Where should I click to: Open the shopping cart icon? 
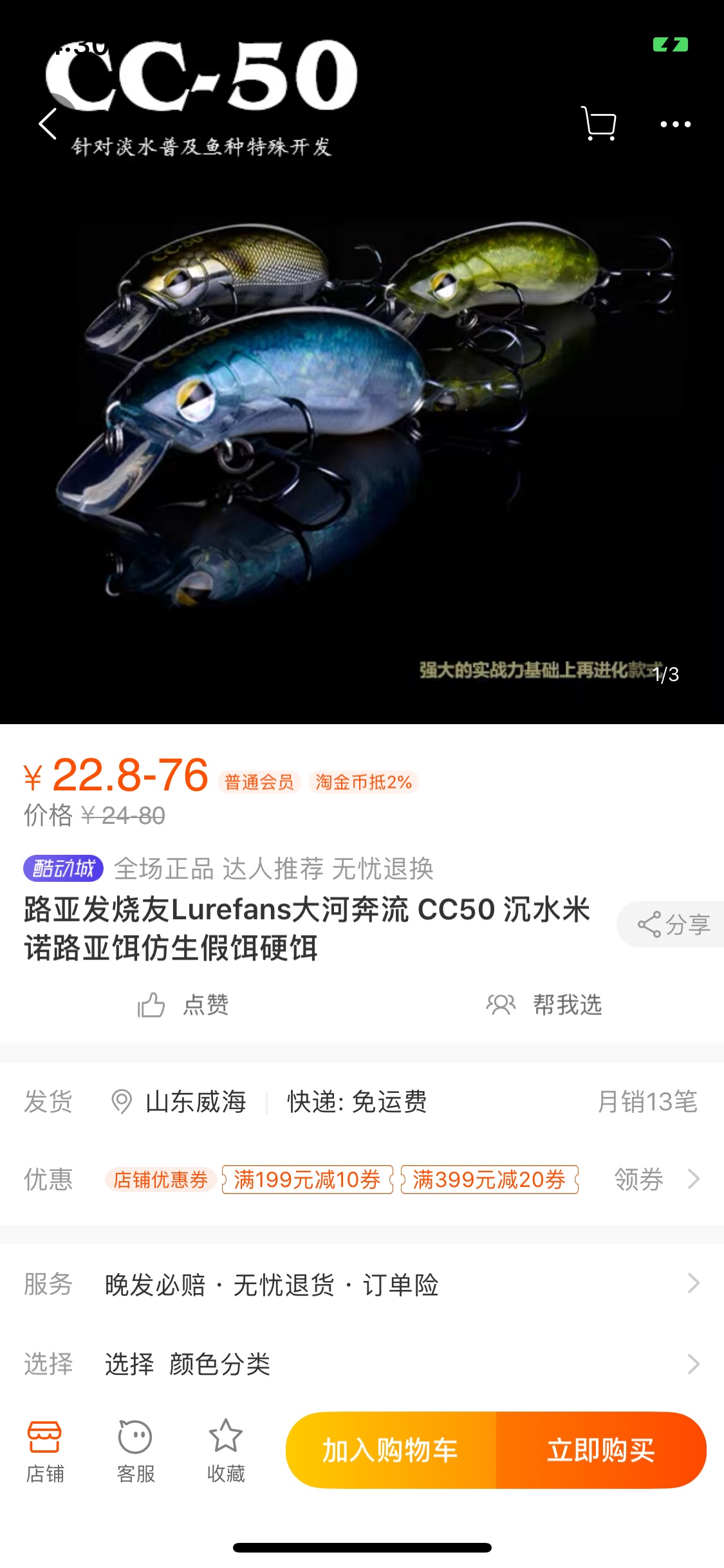pos(599,124)
